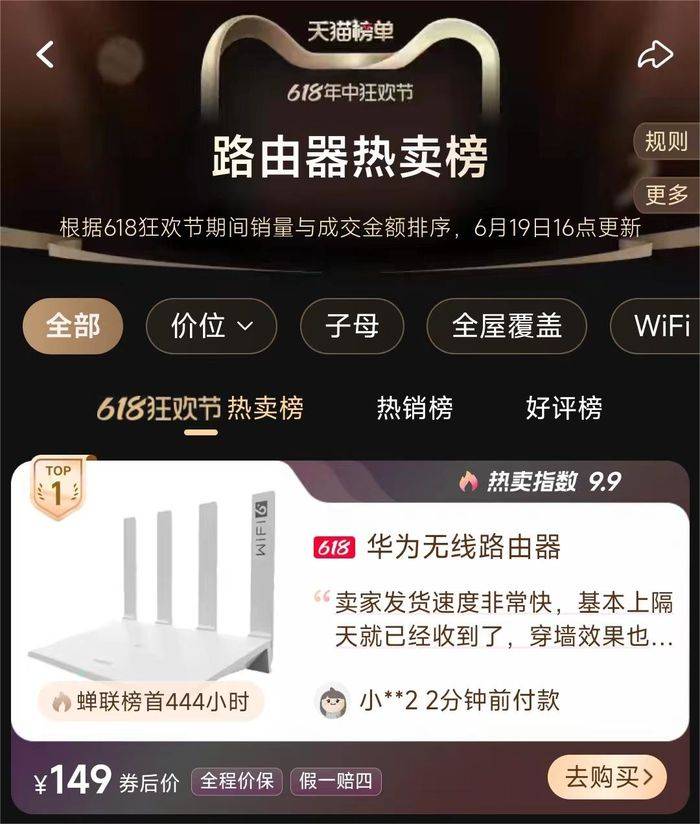Expand the 价位 price range dropdown
Screen dimensions: 700x824
210,326
